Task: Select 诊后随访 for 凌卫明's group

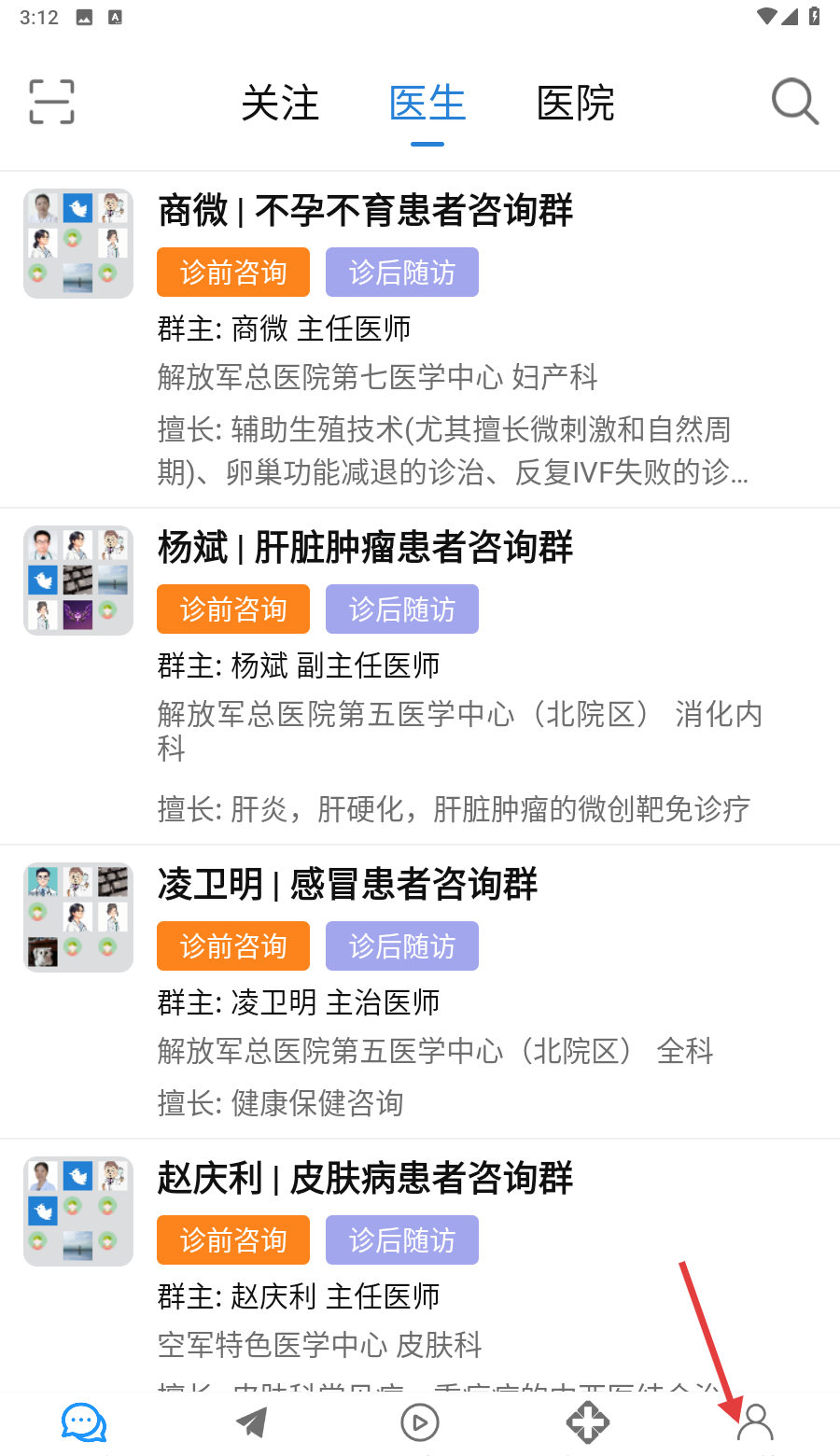Action: (x=402, y=946)
